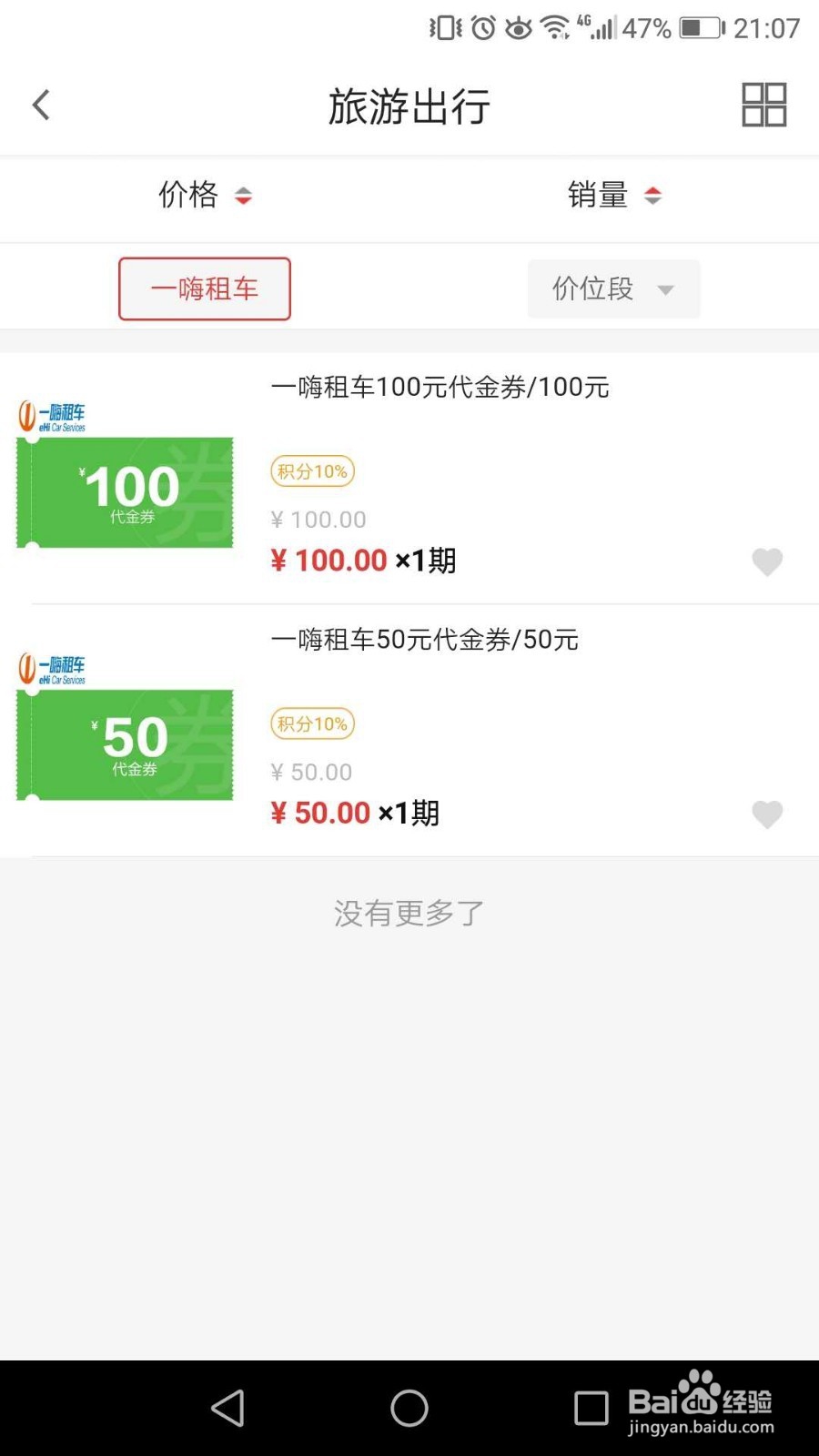The image size is (819, 1456).
Task: Switch to the 价格 sort tab
Action: tap(188, 195)
